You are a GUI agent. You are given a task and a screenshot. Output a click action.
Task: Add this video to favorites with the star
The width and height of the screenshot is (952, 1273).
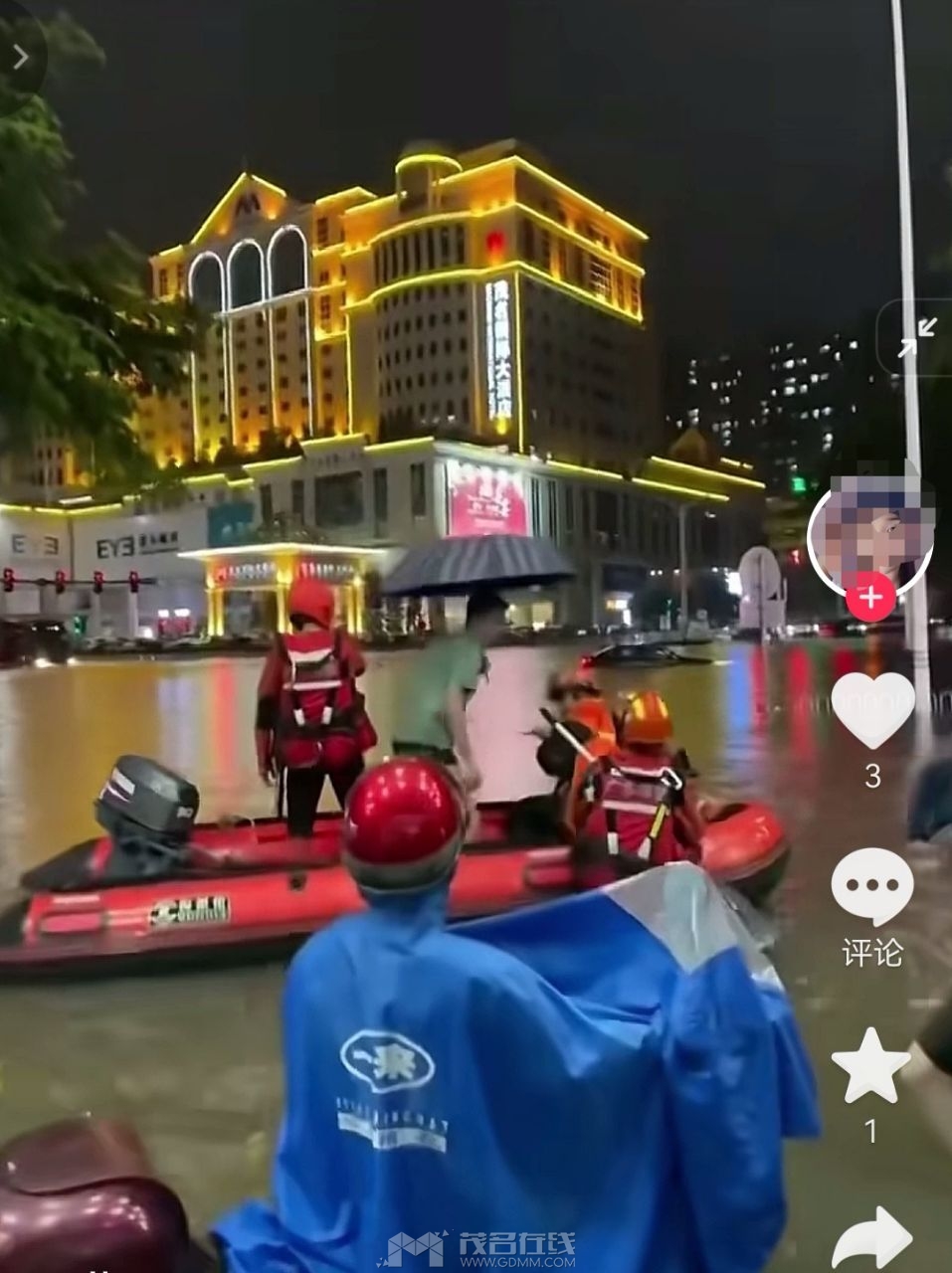click(870, 1065)
